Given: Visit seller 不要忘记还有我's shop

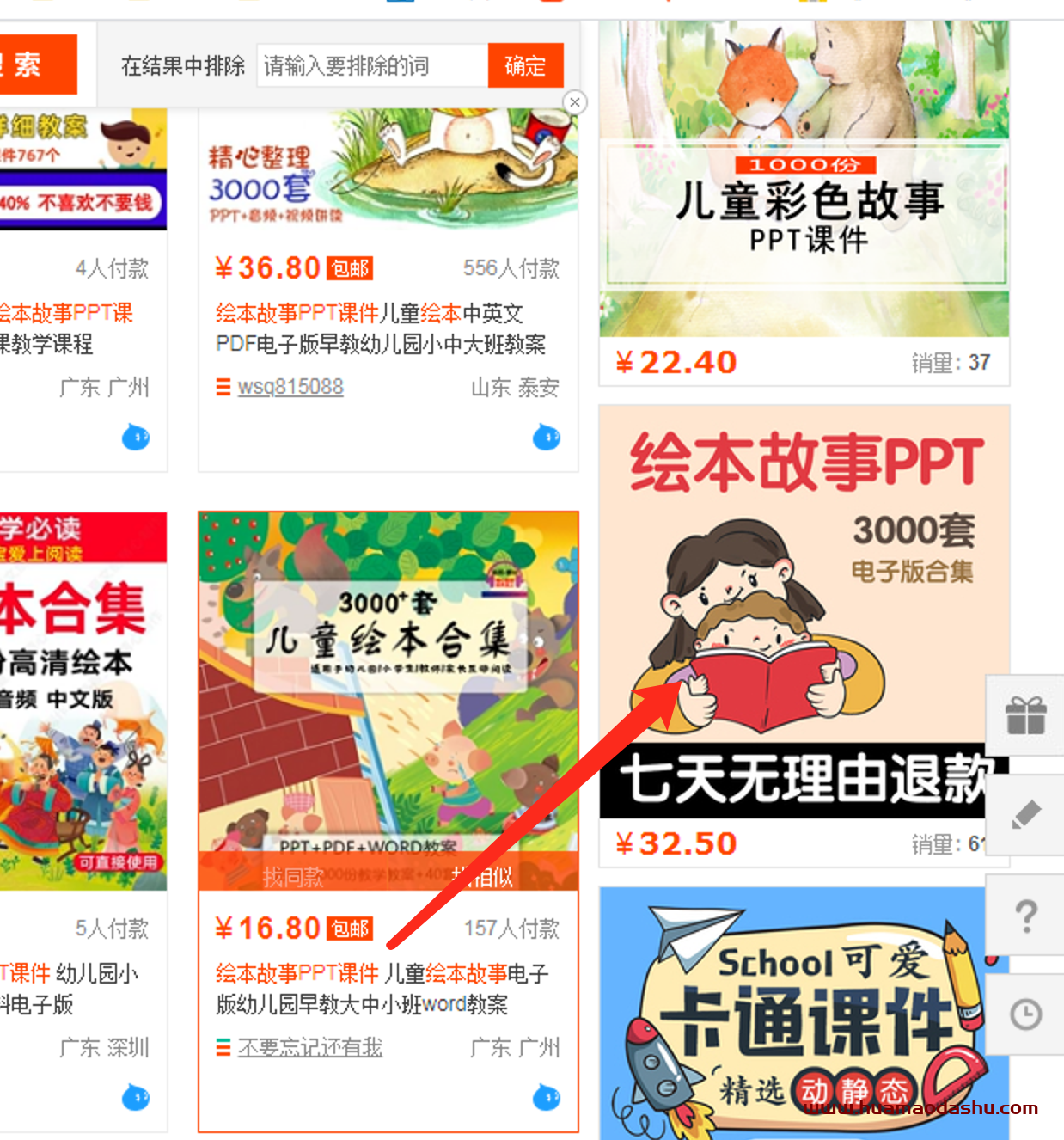Looking at the screenshot, I should tap(309, 1047).
